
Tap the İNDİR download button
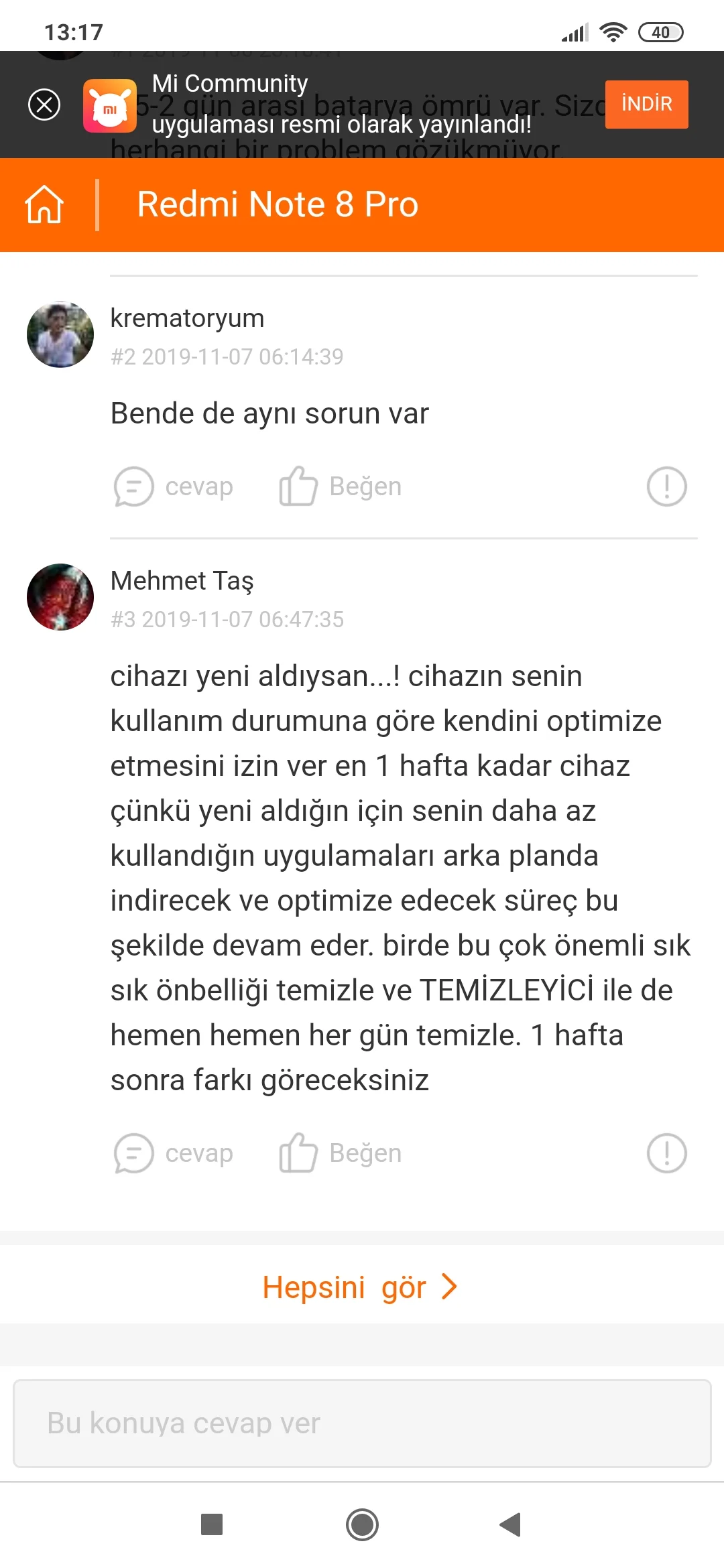646,104
